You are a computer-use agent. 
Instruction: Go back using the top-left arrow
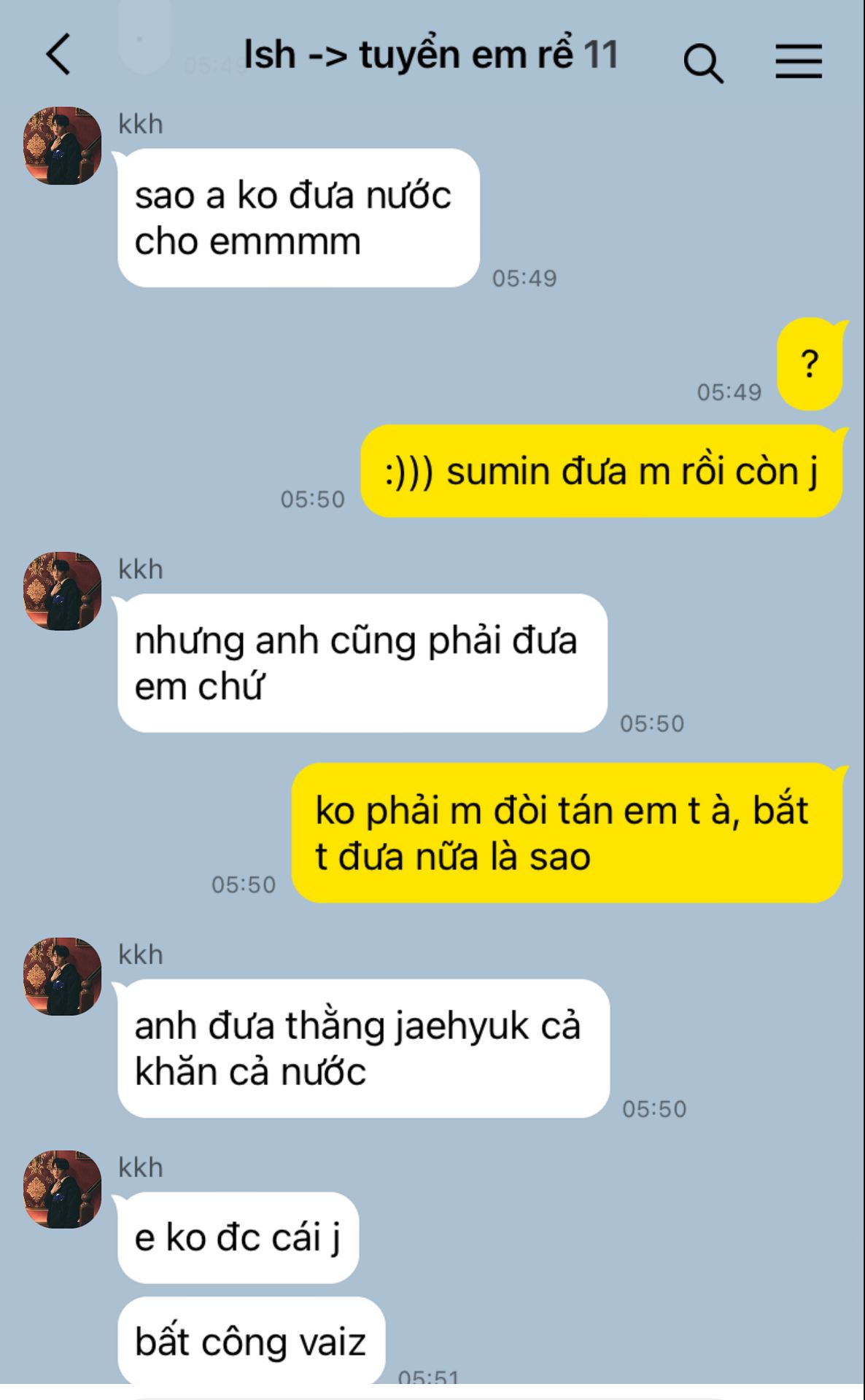click(x=58, y=55)
